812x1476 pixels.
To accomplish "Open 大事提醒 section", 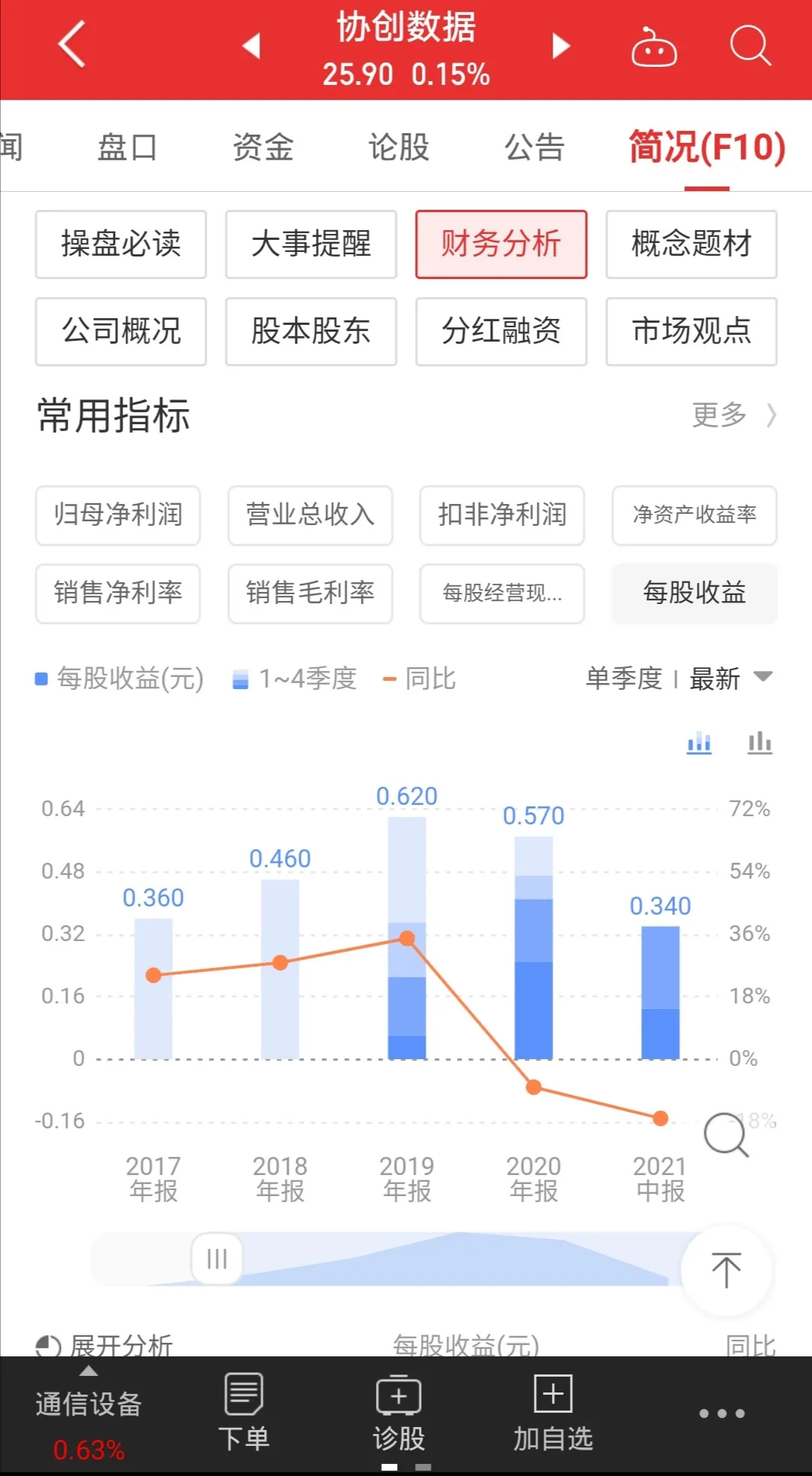I will [x=311, y=244].
